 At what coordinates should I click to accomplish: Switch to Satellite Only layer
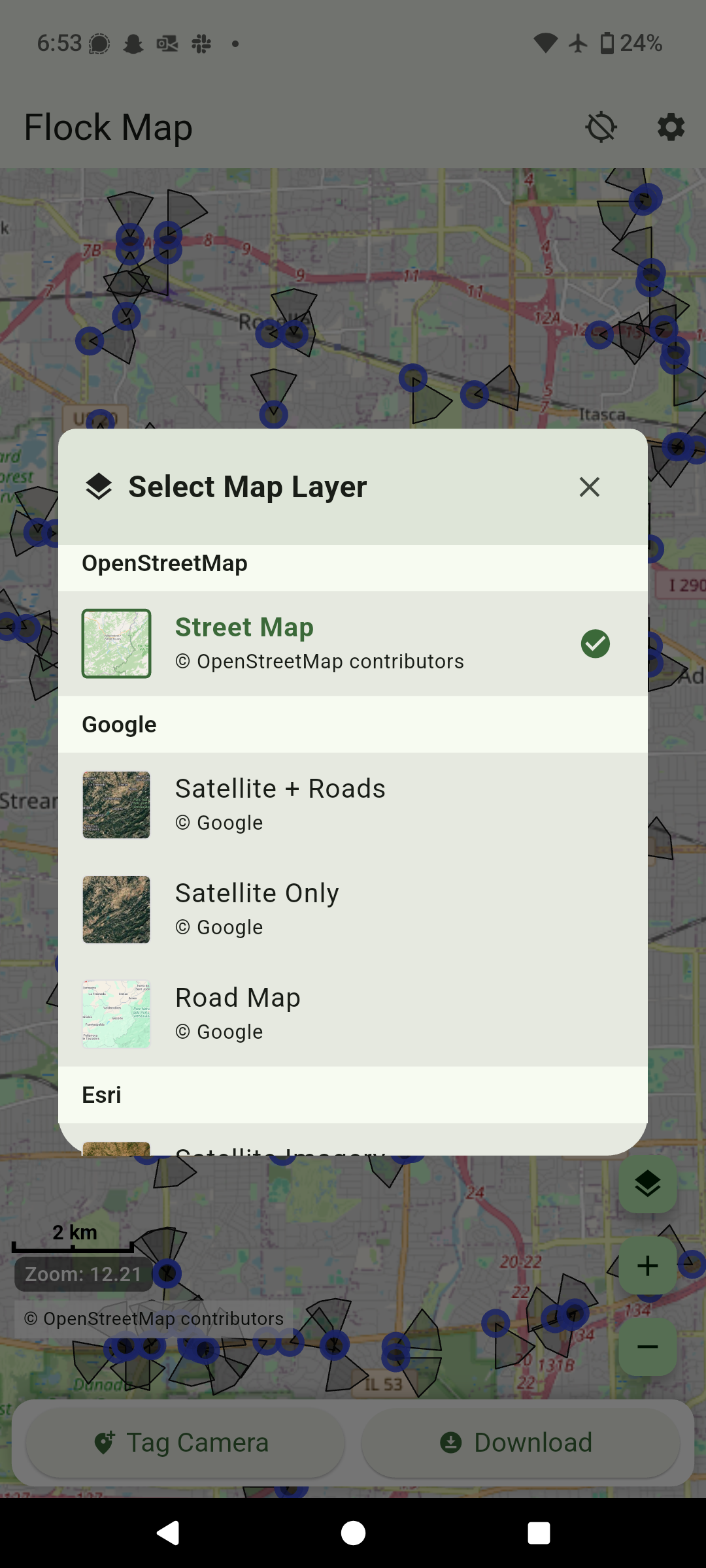(x=353, y=909)
